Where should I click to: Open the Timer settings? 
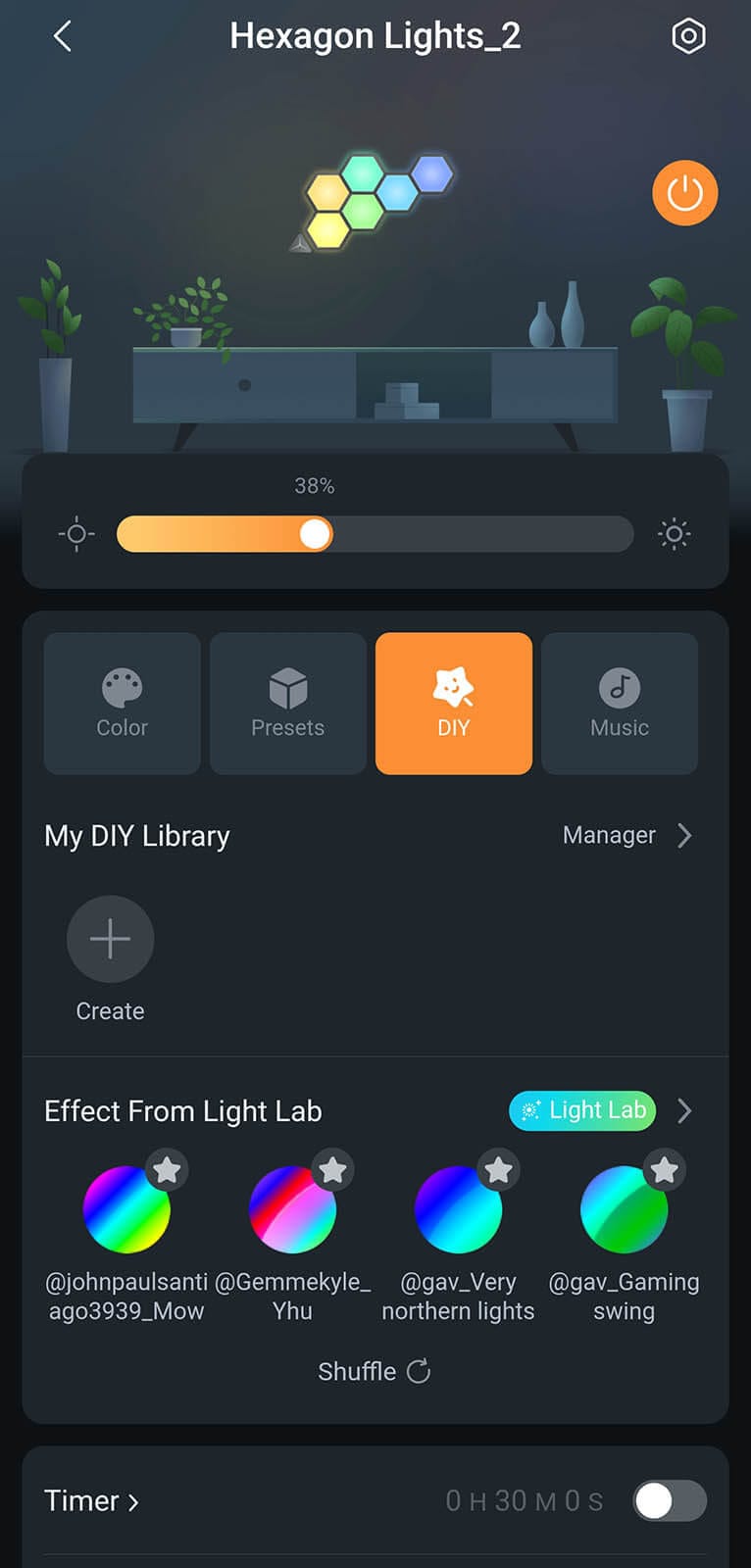coord(91,1500)
